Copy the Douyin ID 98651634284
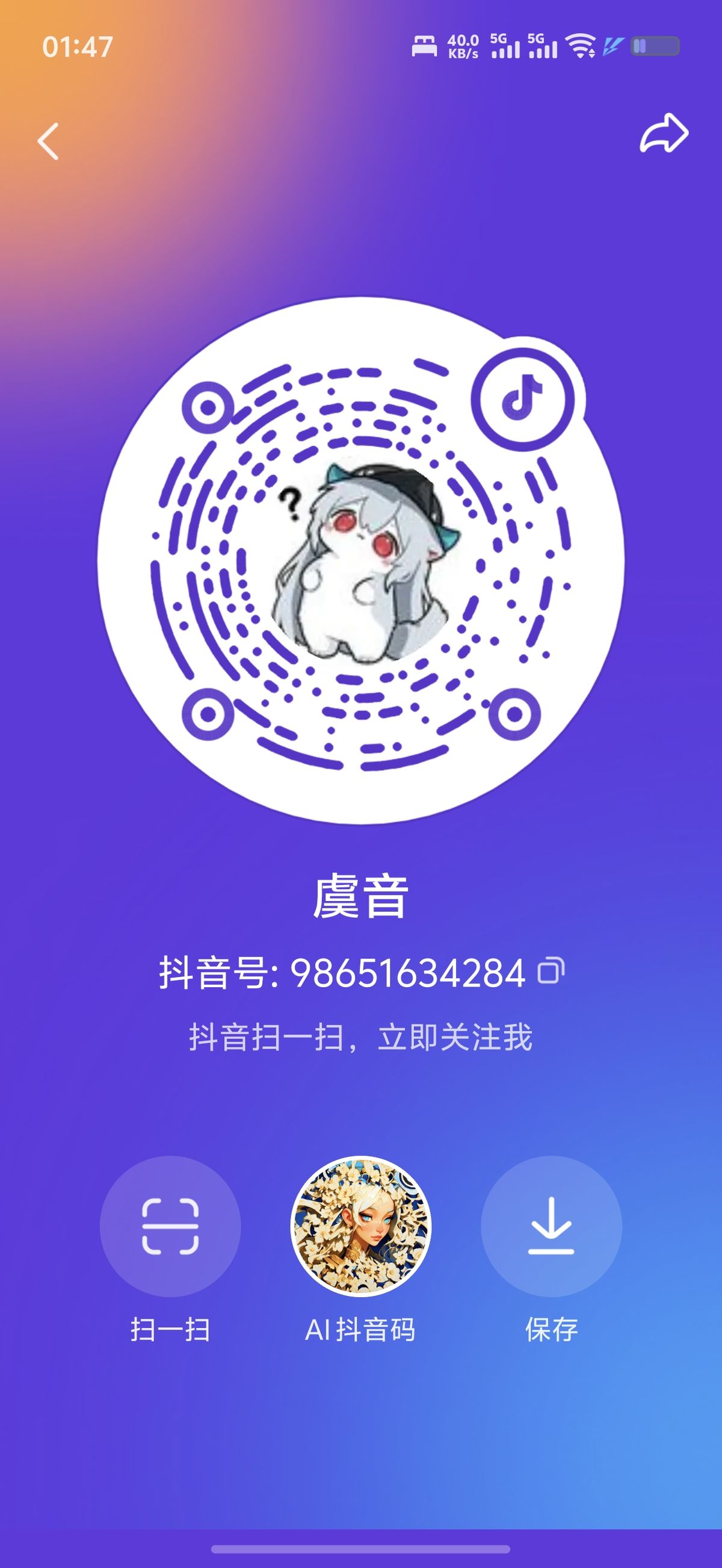Viewport: 722px width, 1568px height. pos(551,970)
